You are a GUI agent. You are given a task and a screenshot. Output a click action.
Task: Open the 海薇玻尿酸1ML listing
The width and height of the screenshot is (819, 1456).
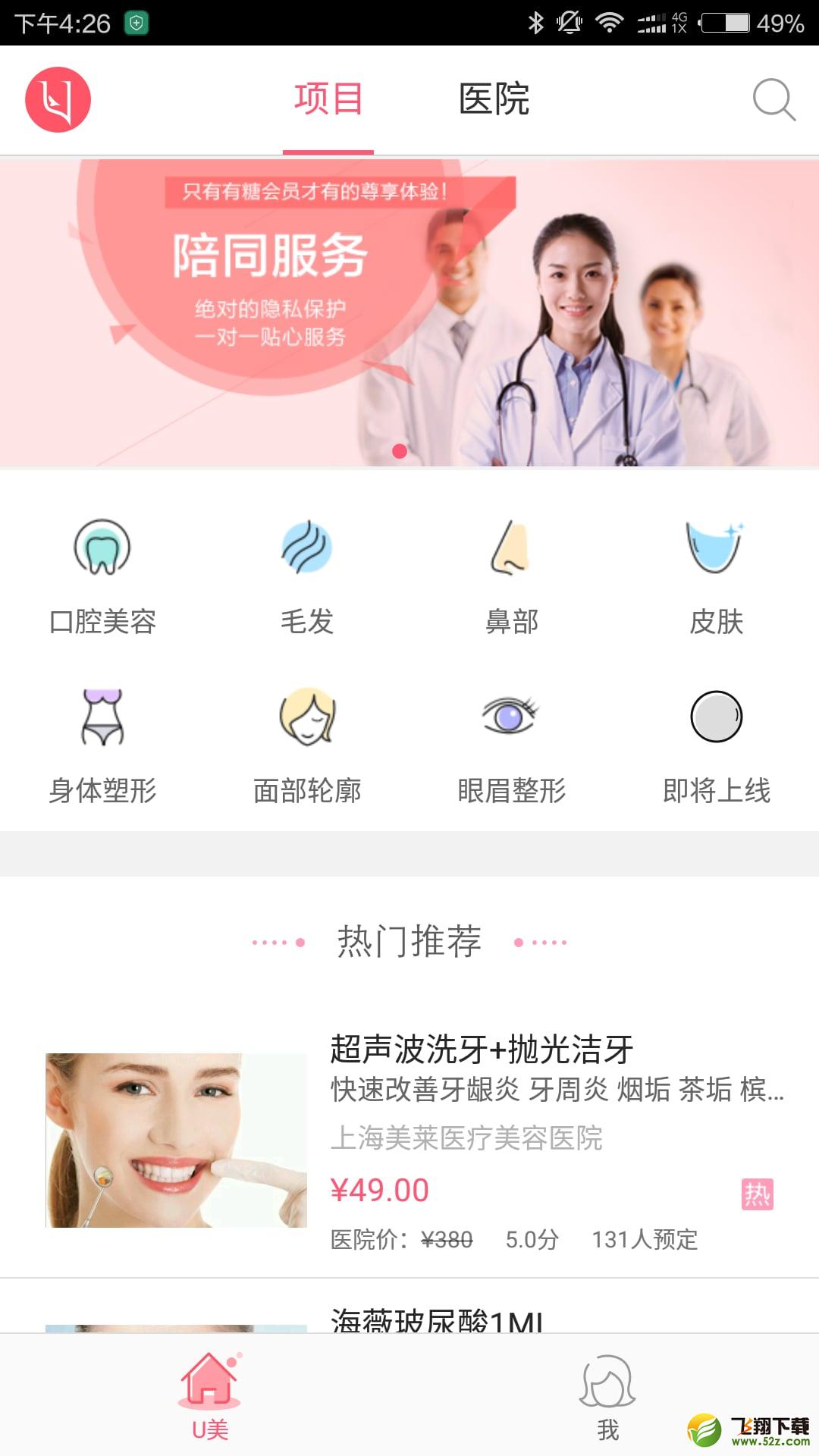click(409, 1306)
